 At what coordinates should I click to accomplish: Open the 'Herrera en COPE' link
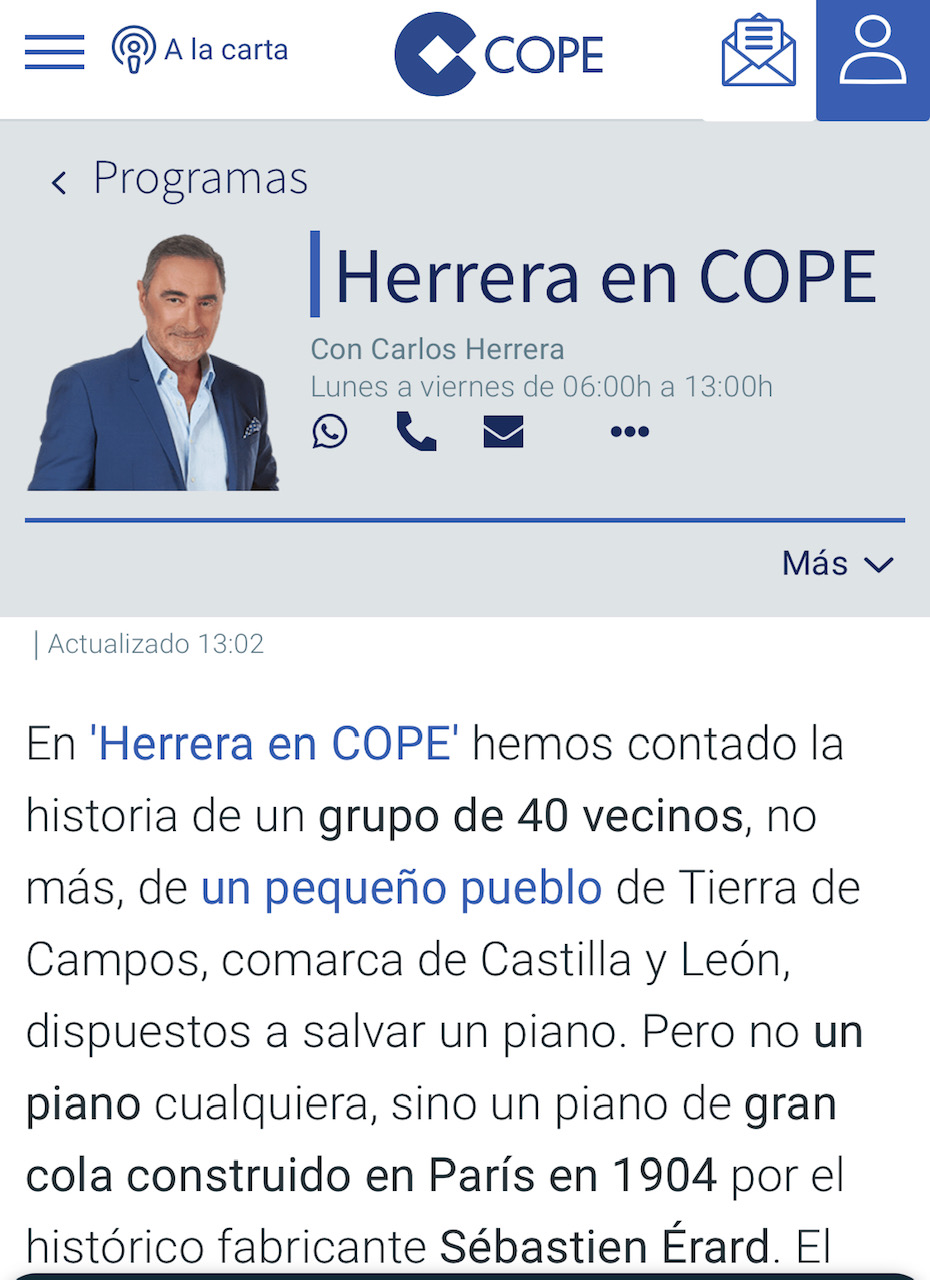(274, 745)
